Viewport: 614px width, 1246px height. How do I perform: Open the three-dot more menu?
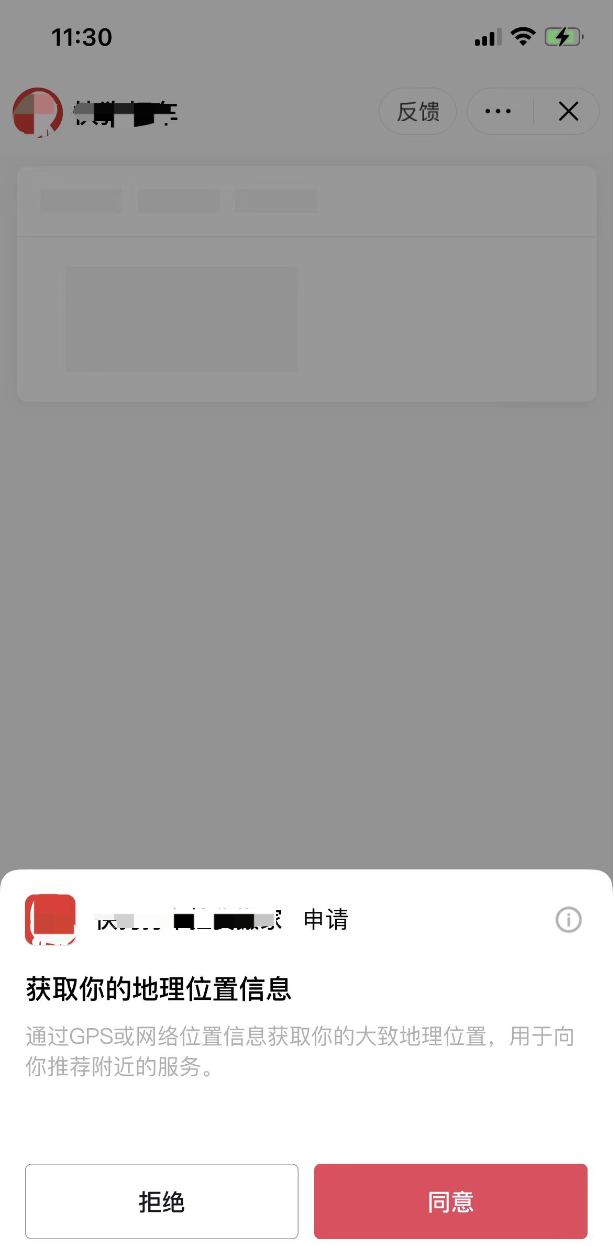pyautogui.click(x=498, y=112)
